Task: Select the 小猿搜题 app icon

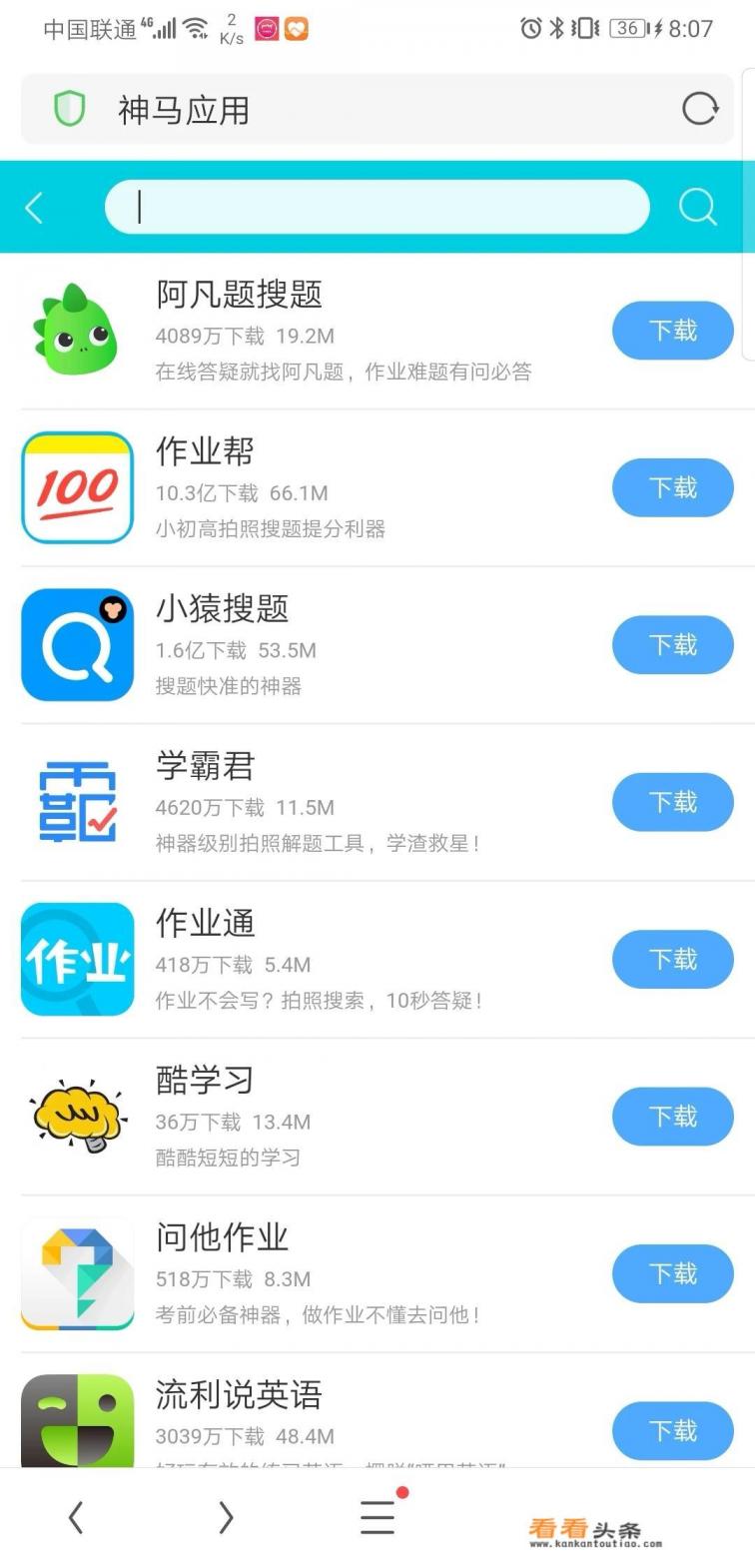Action: click(x=77, y=644)
